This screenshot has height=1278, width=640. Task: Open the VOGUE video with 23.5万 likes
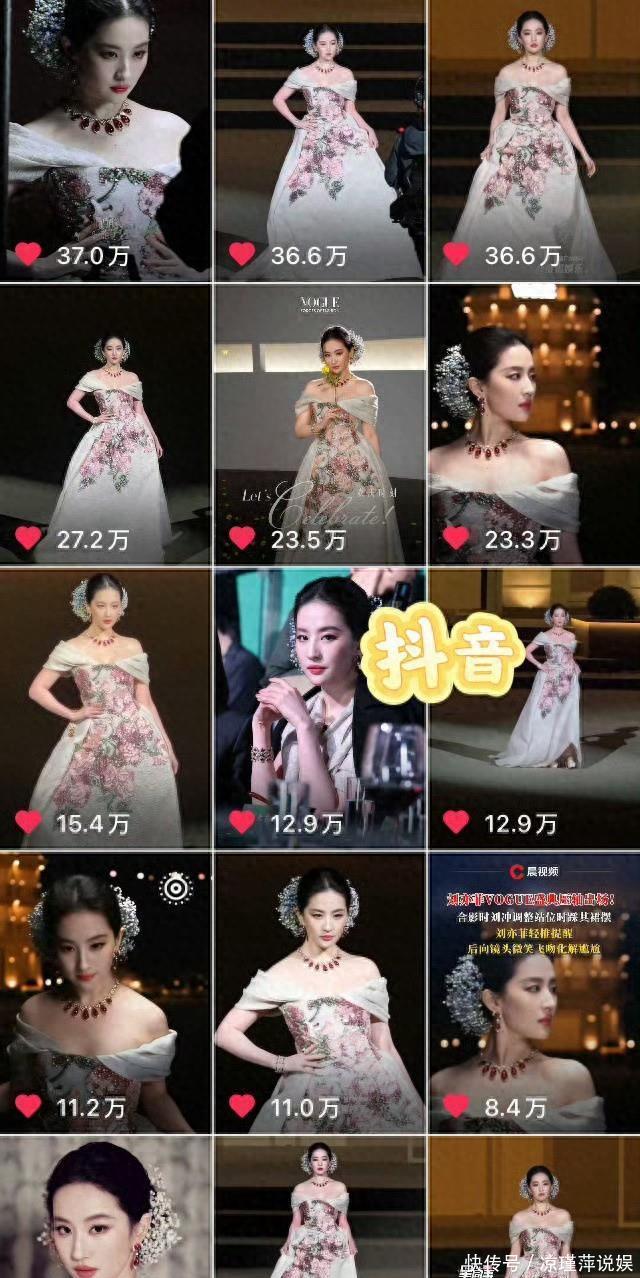tap(320, 425)
